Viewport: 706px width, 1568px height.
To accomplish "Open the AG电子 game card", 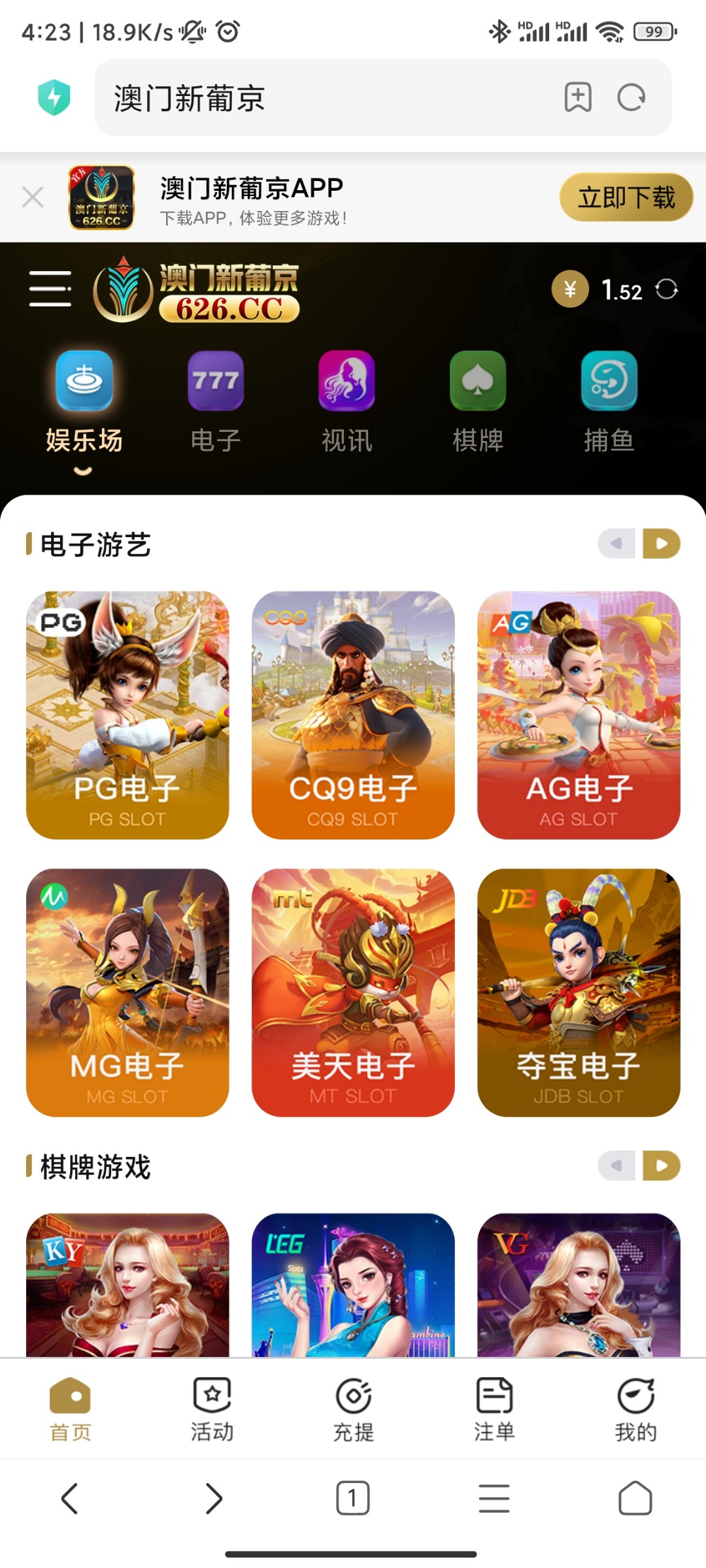I will 579,715.
